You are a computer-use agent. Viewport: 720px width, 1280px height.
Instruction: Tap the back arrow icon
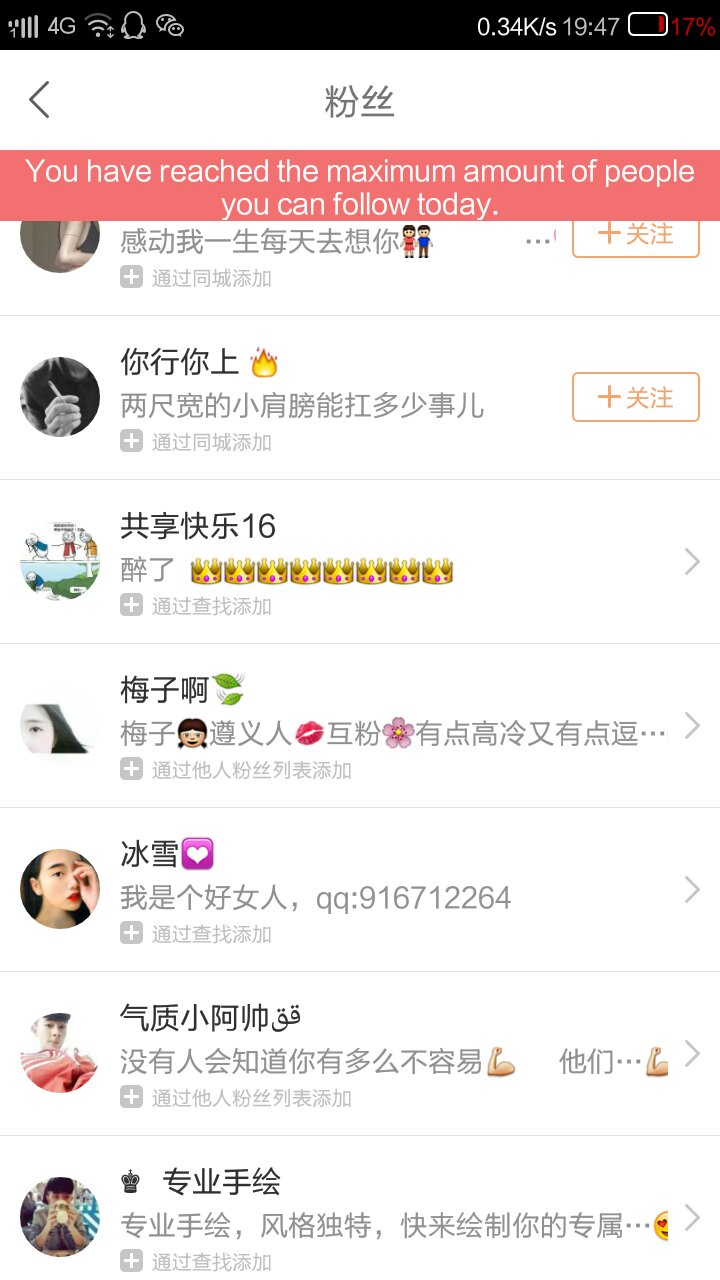click(38, 100)
